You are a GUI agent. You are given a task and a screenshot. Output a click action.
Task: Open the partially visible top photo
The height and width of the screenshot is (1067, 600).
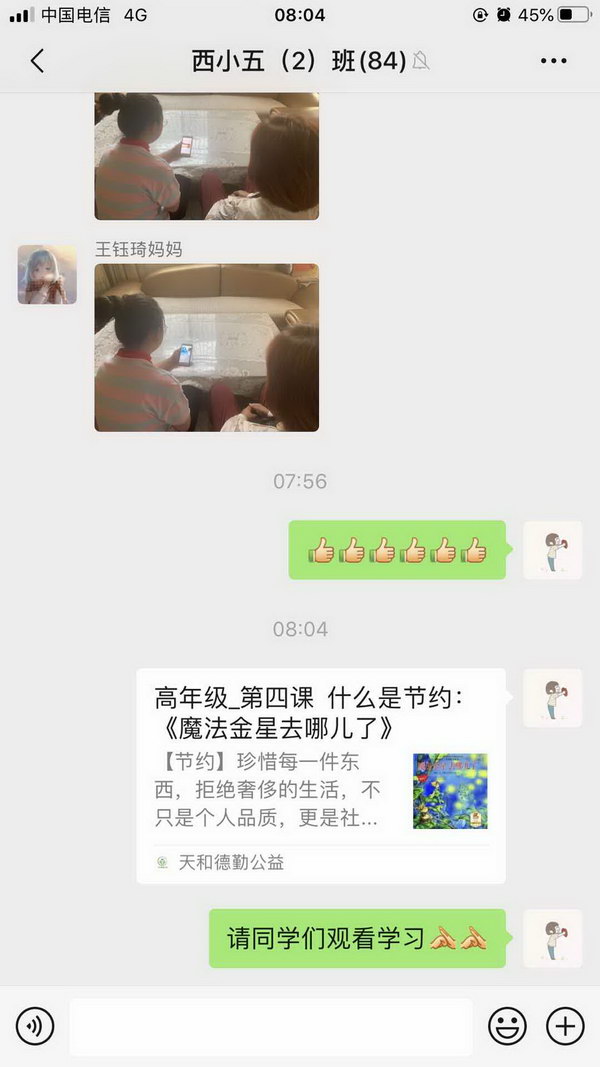[207, 156]
